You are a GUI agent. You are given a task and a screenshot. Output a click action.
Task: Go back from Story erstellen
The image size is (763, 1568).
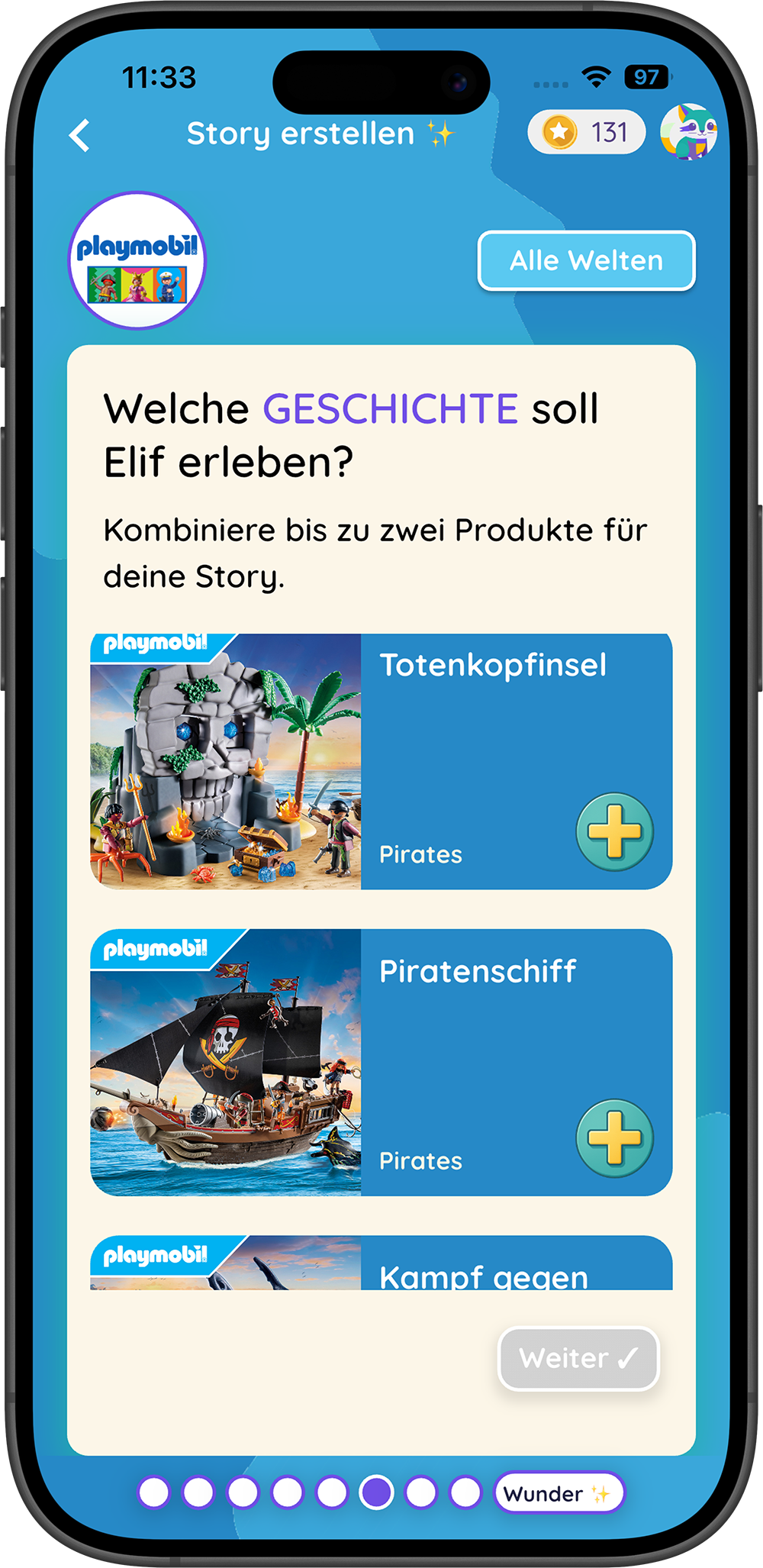pos(80,135)
